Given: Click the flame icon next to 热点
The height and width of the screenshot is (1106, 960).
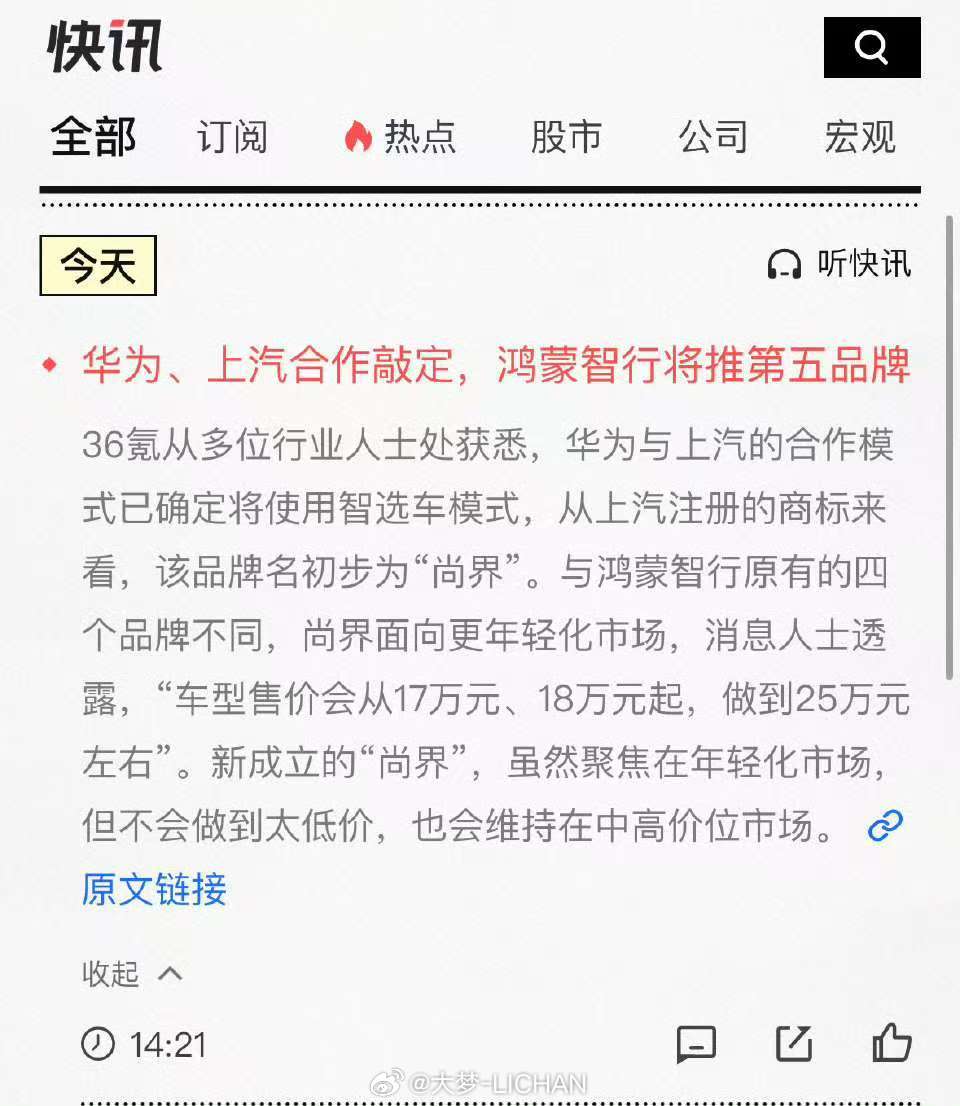Looking at the screenshot, I should (x=357, y=137).
